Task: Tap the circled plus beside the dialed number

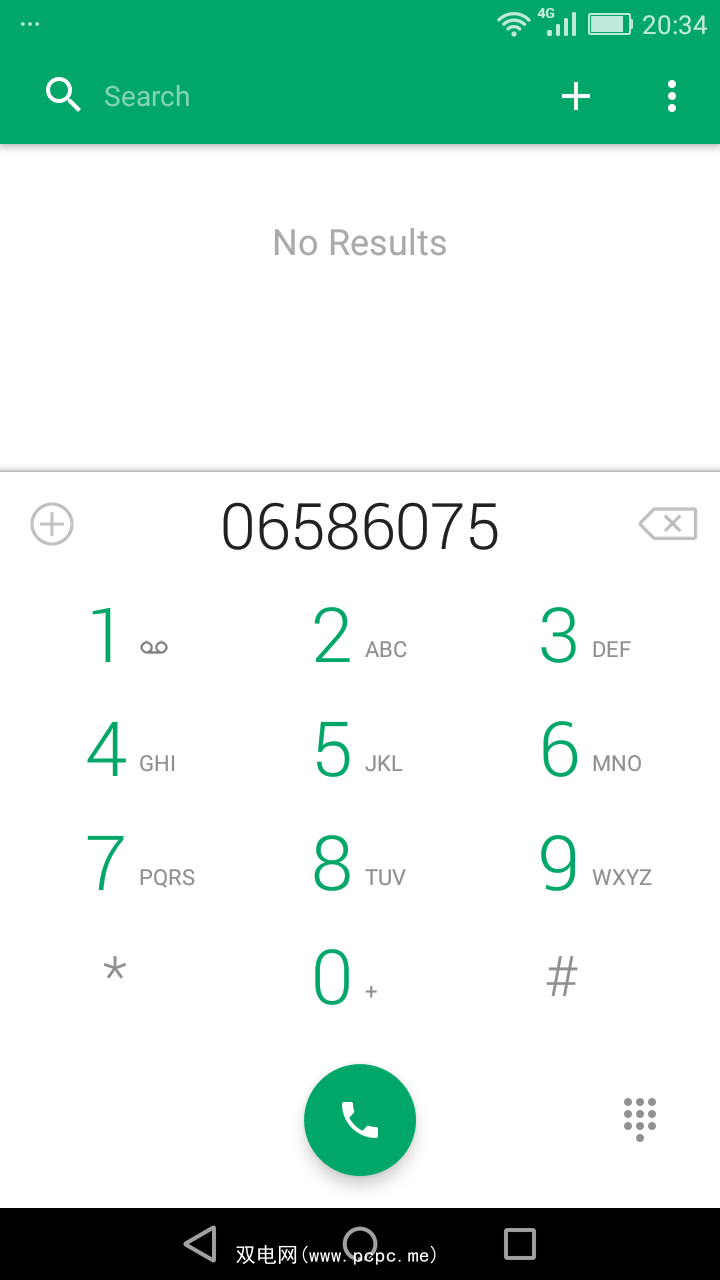Action: point(52,524)
